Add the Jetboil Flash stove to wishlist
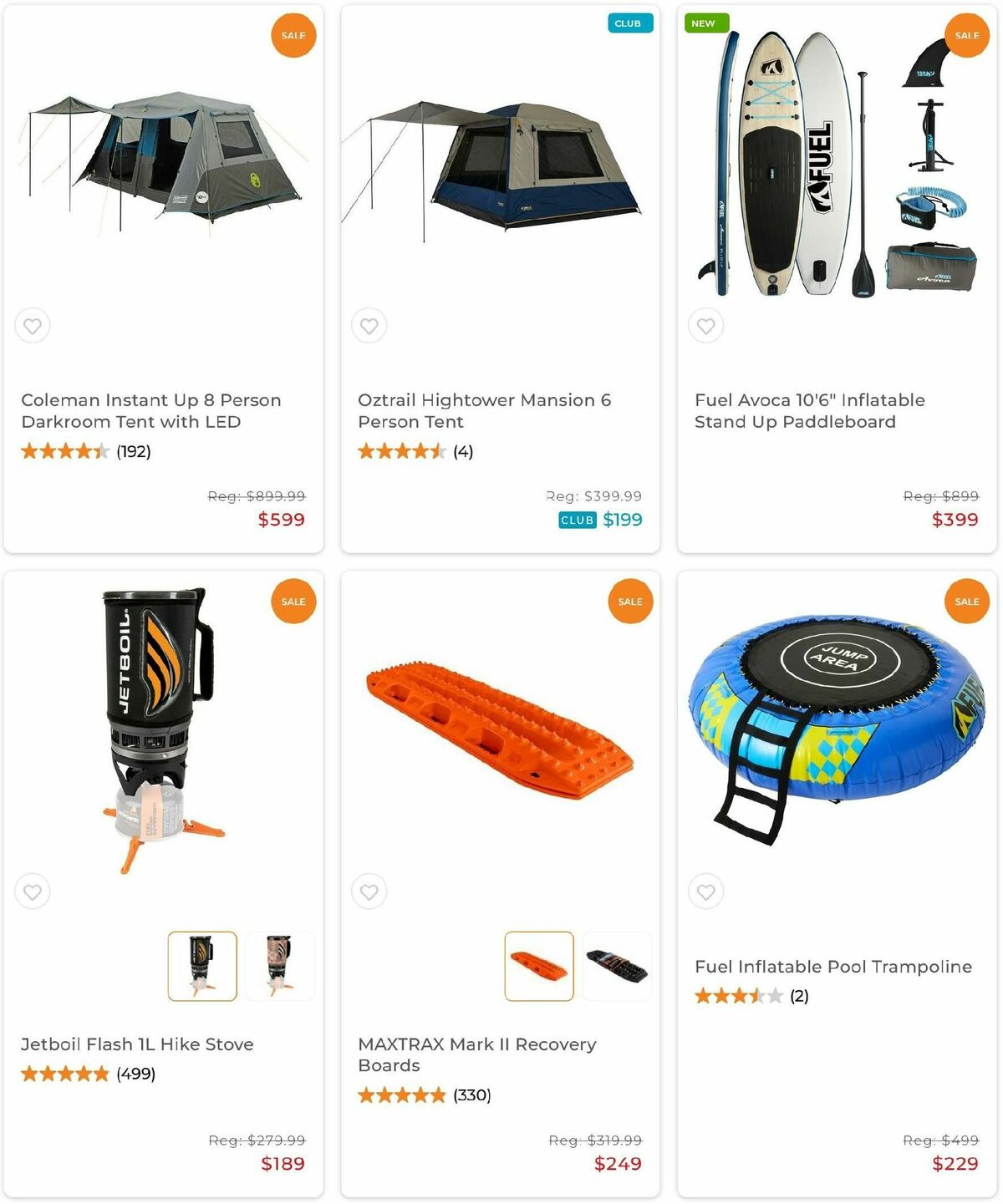Viewport: 1003px width, 1204px height. 33,892
